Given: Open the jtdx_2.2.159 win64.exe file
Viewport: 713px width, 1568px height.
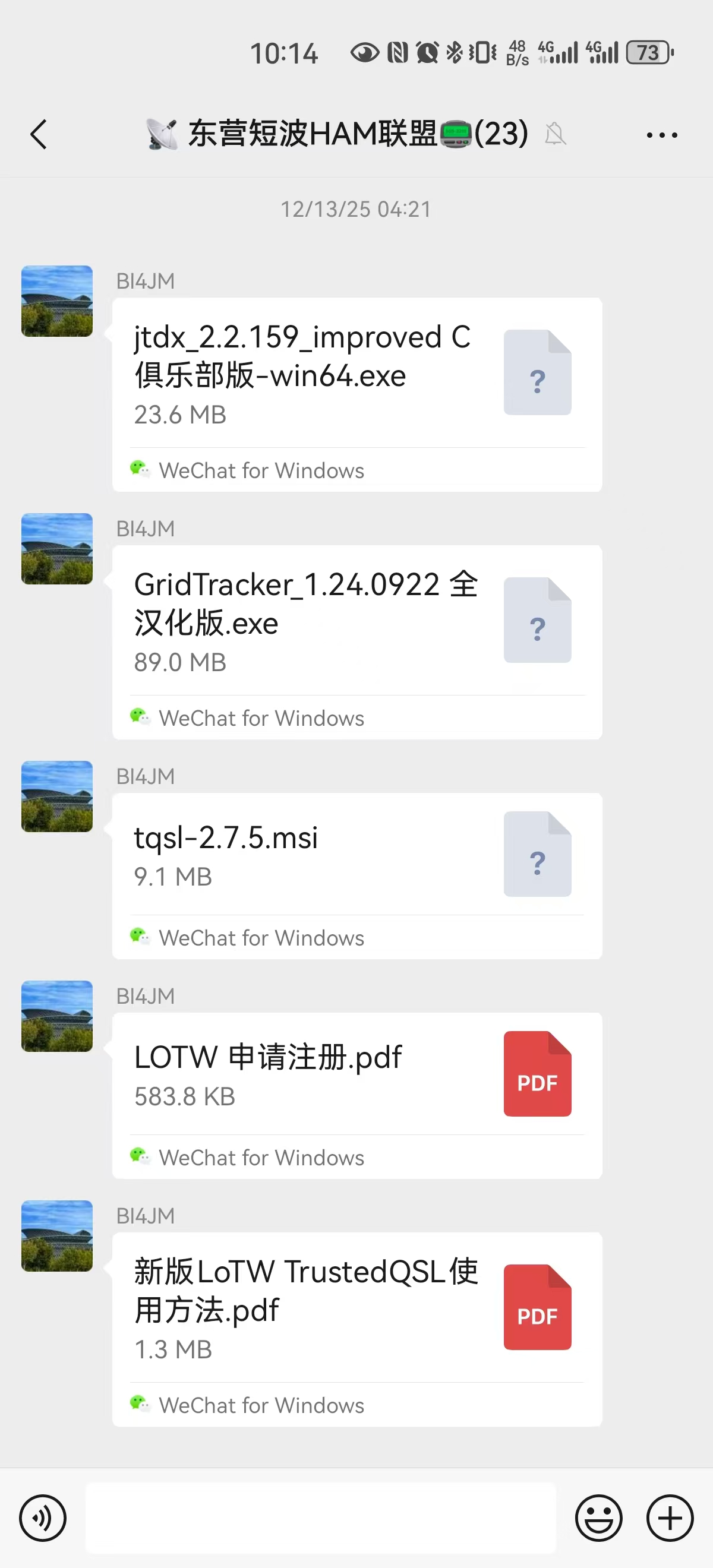Looking at the screenshot, I should (x=357, y=374).
